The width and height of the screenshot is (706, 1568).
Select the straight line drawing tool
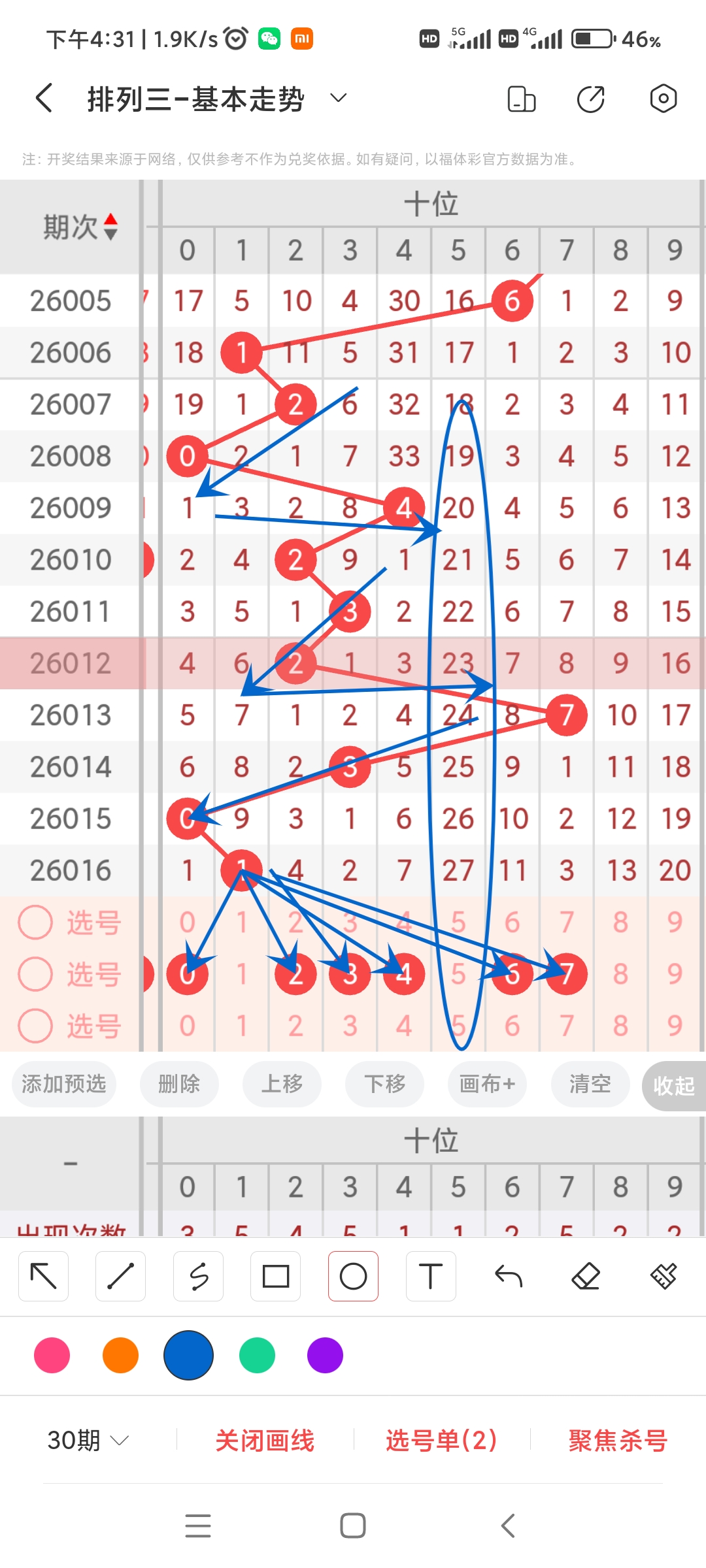(120, 1275)
